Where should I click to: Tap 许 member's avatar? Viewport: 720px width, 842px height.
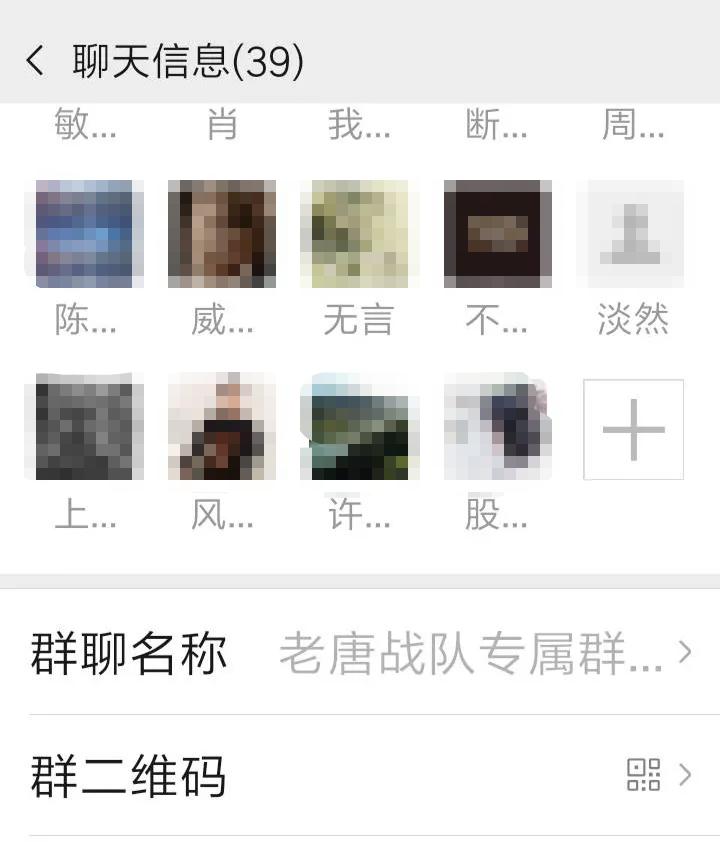pos(359,428)
